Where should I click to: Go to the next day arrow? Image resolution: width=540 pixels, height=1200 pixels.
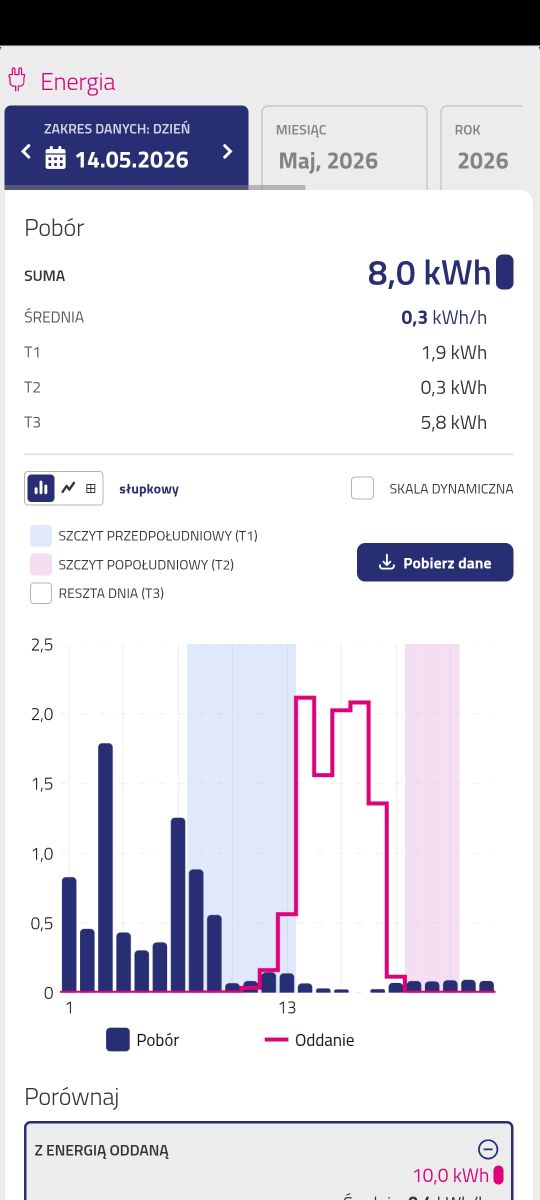tap(227, 152)
